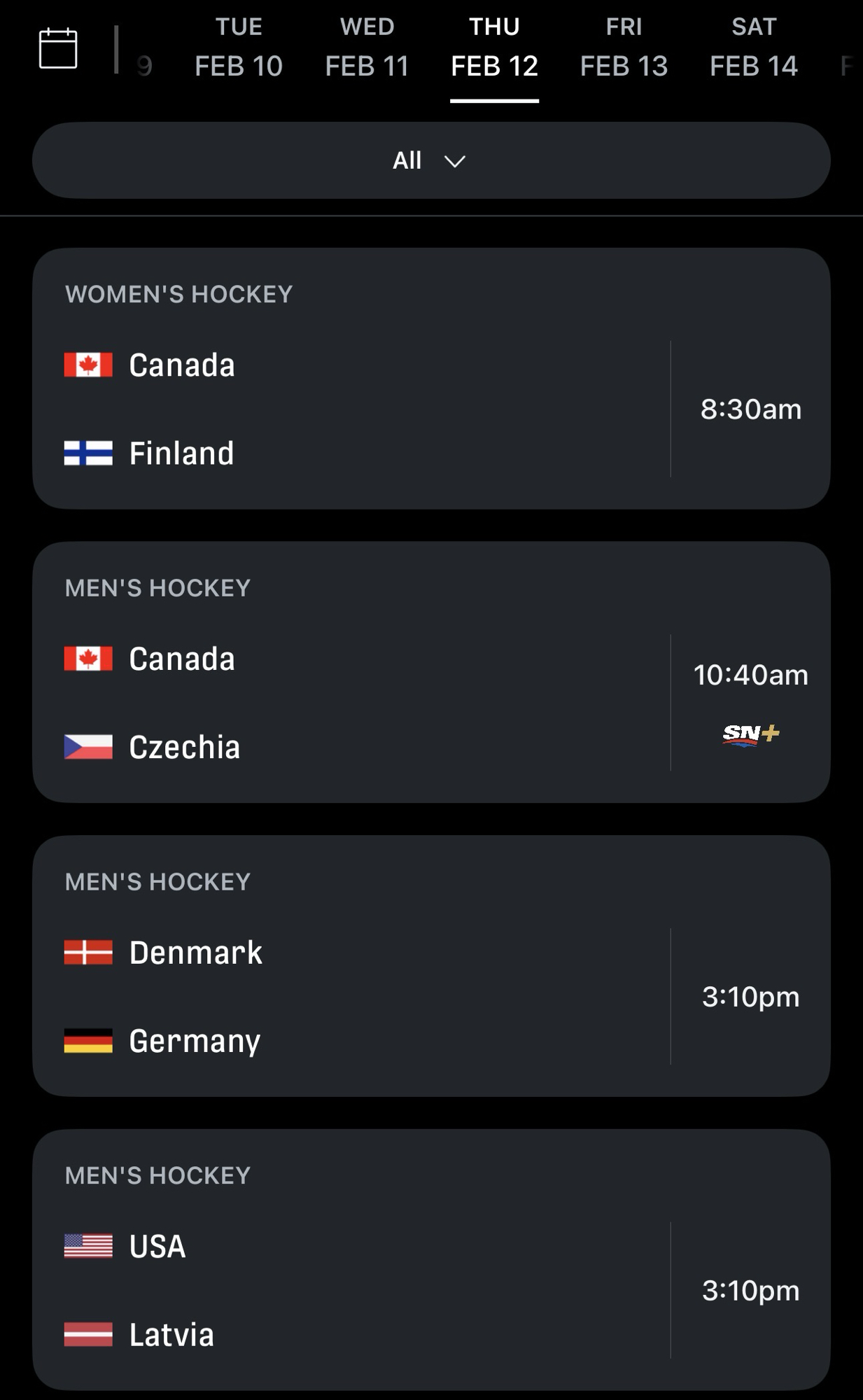Image resolution: width=863 pixels, height=1400 pixels.
Task: Expand the All filter dropdown
Action: click(x=430, y=160)
